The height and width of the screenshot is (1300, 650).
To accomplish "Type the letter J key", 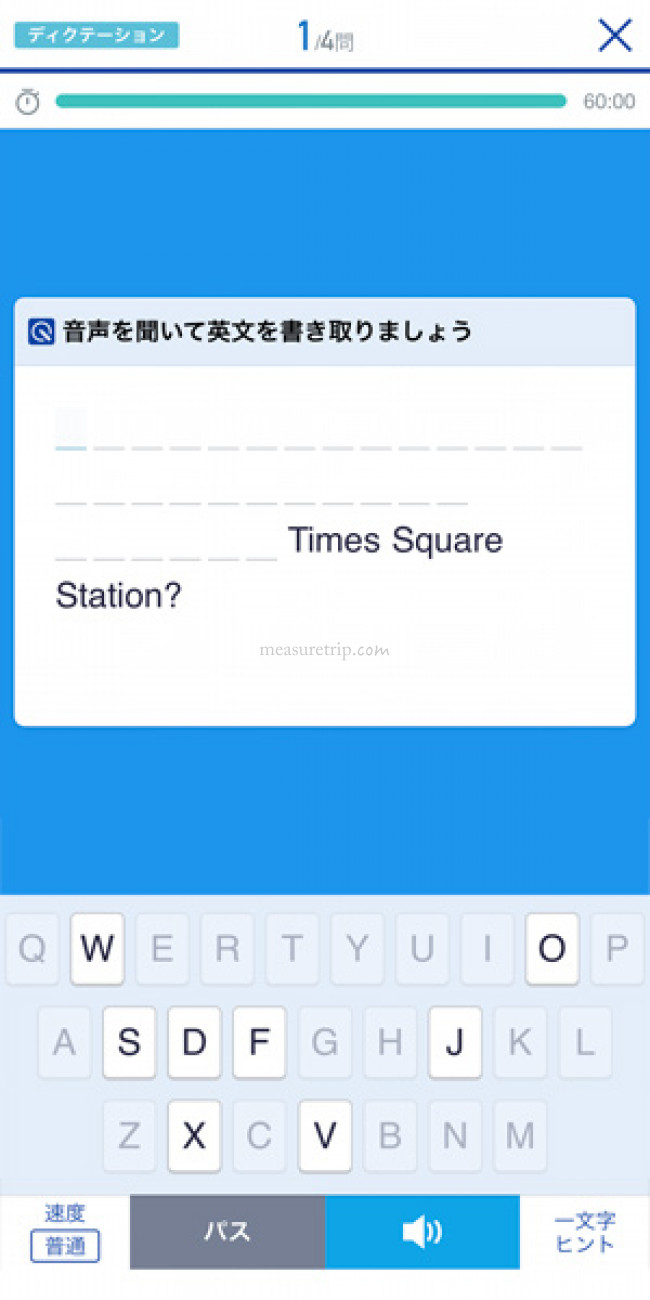I will pos(455,1042).
